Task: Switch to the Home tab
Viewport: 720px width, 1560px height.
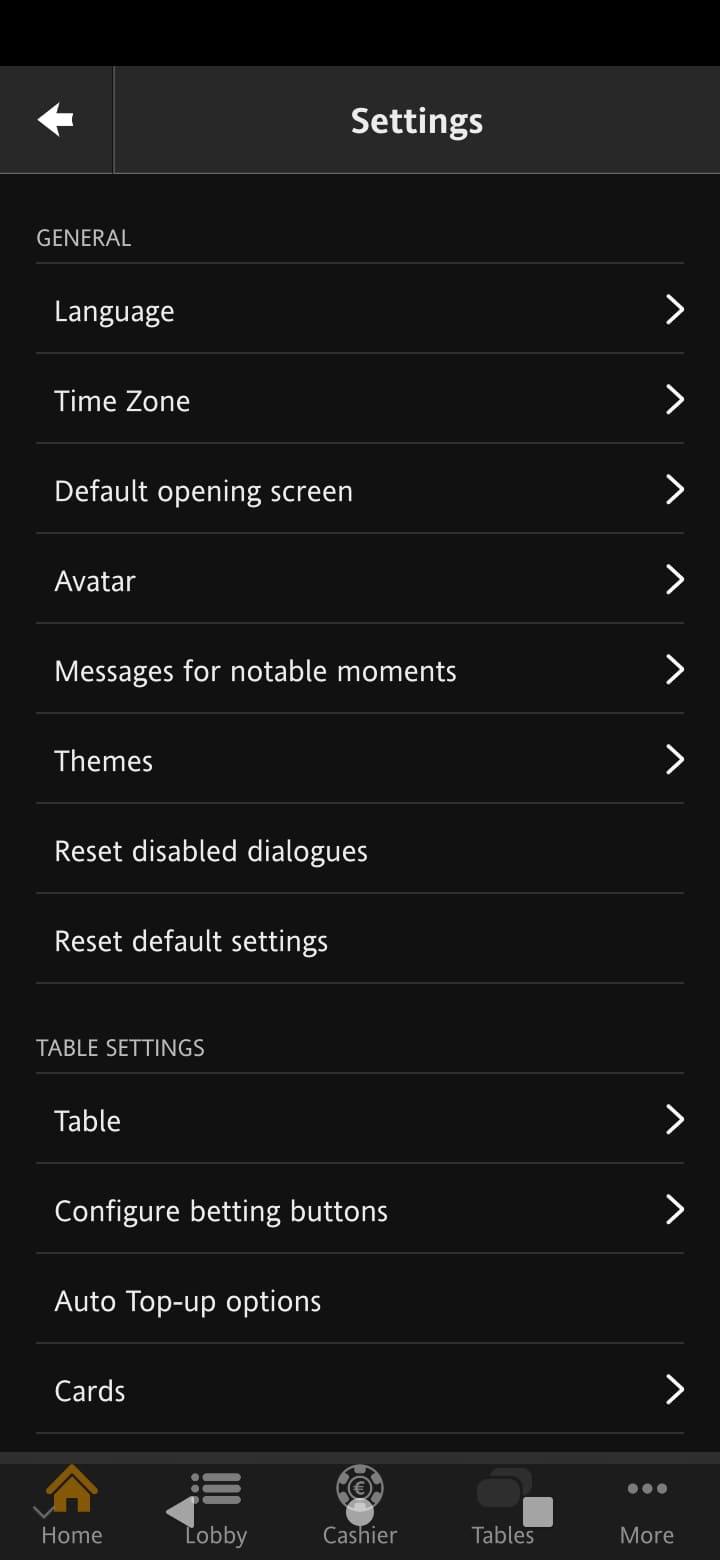Action: click(72, 1506)
